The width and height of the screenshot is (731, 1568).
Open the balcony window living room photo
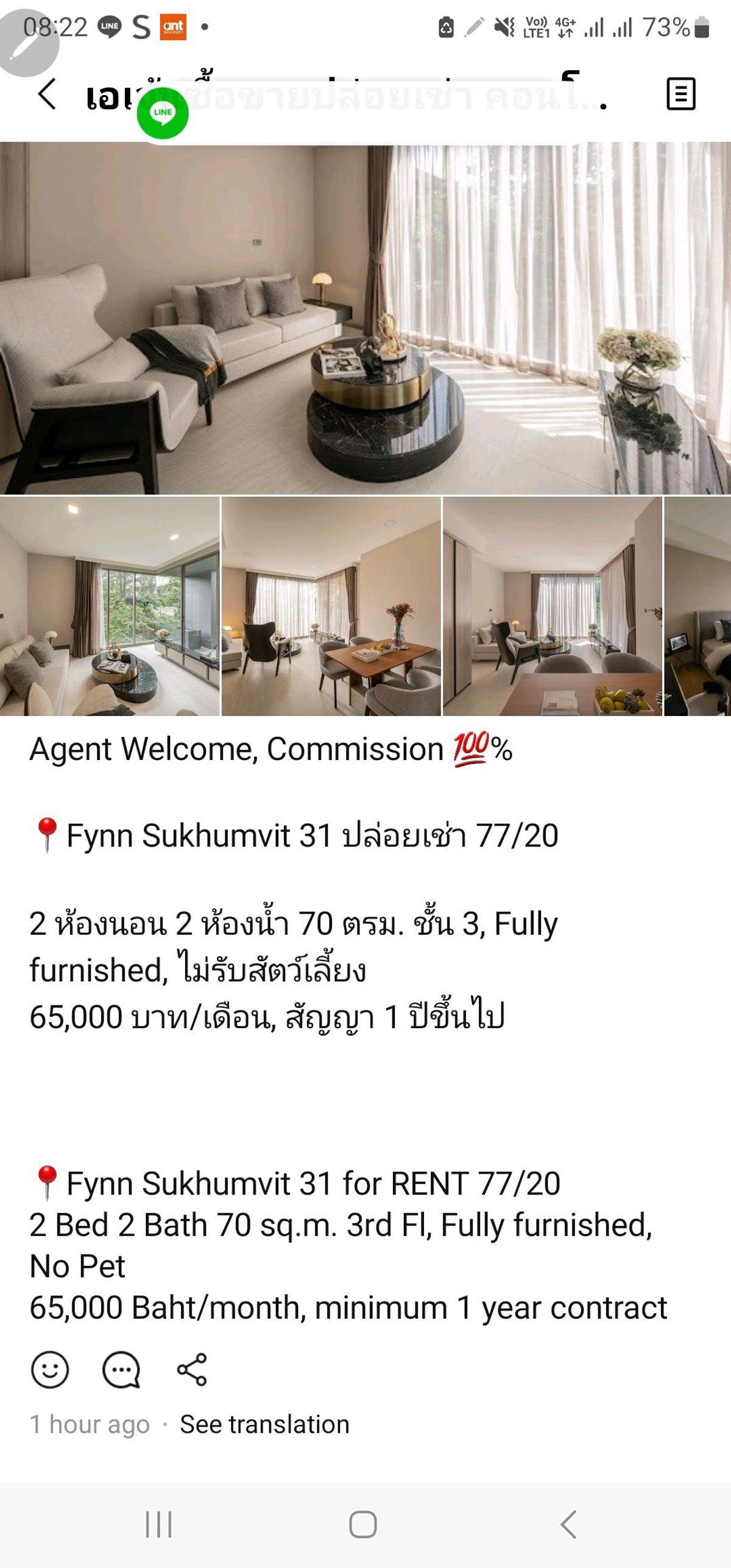(x=110, y=606)
